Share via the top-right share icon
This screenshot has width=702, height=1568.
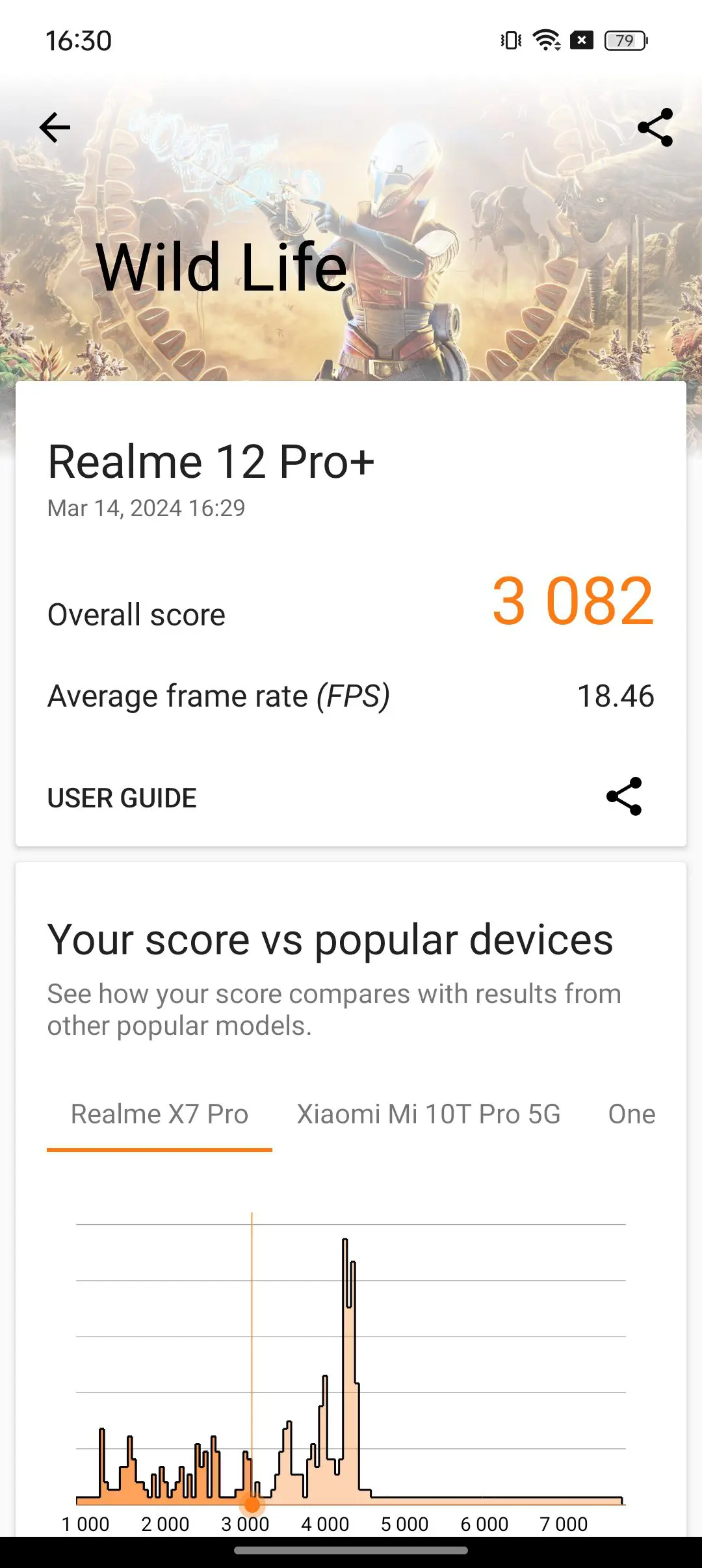[655, 127]
